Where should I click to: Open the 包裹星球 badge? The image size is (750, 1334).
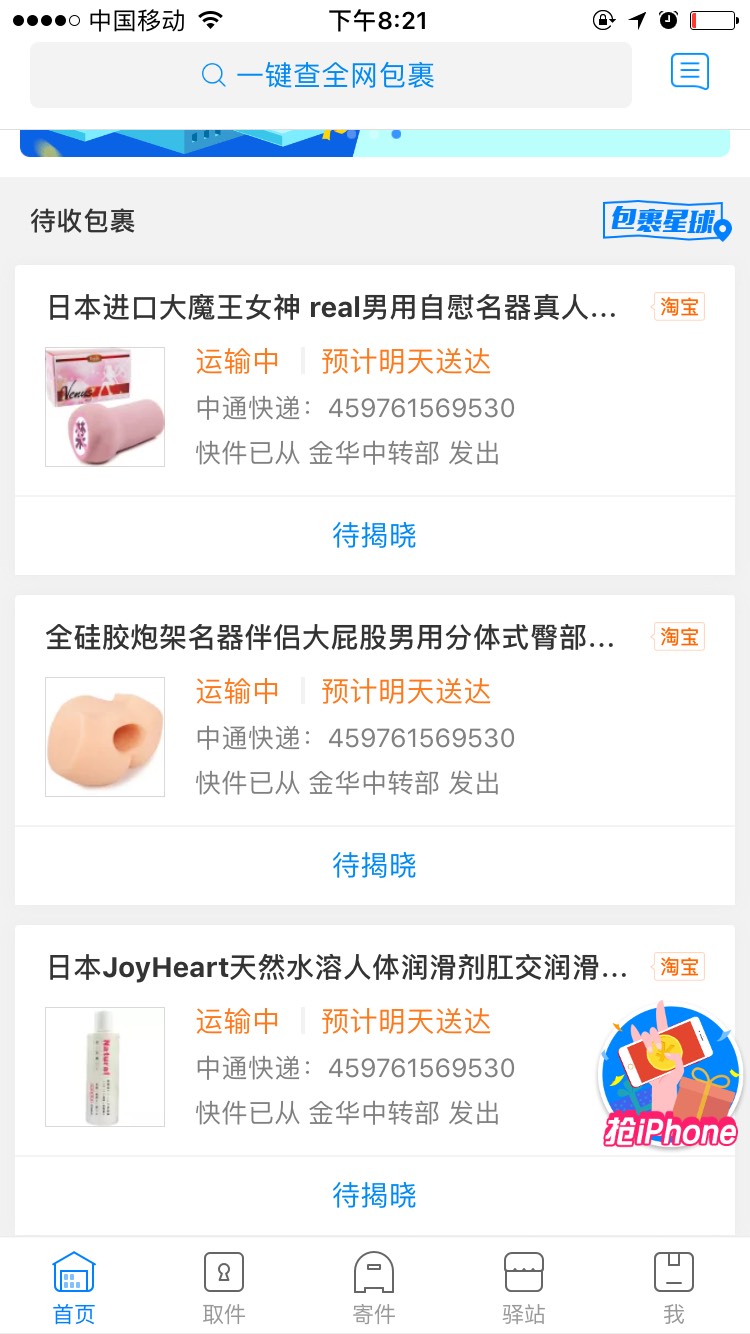666,221
